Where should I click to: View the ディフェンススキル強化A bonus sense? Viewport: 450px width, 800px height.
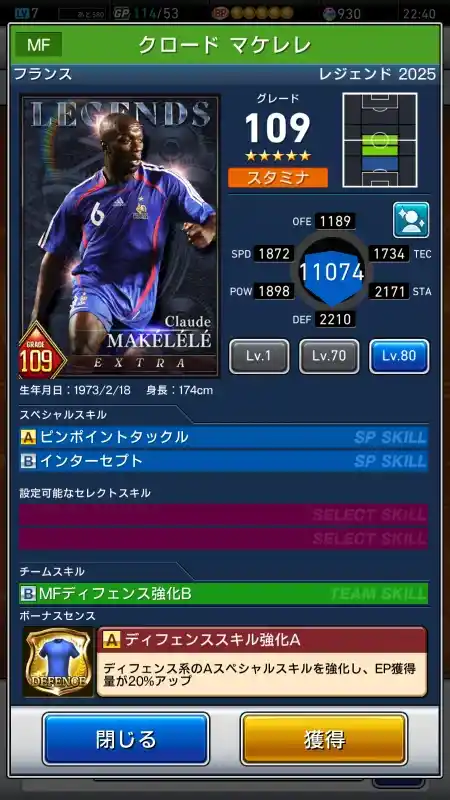[262, 662]
